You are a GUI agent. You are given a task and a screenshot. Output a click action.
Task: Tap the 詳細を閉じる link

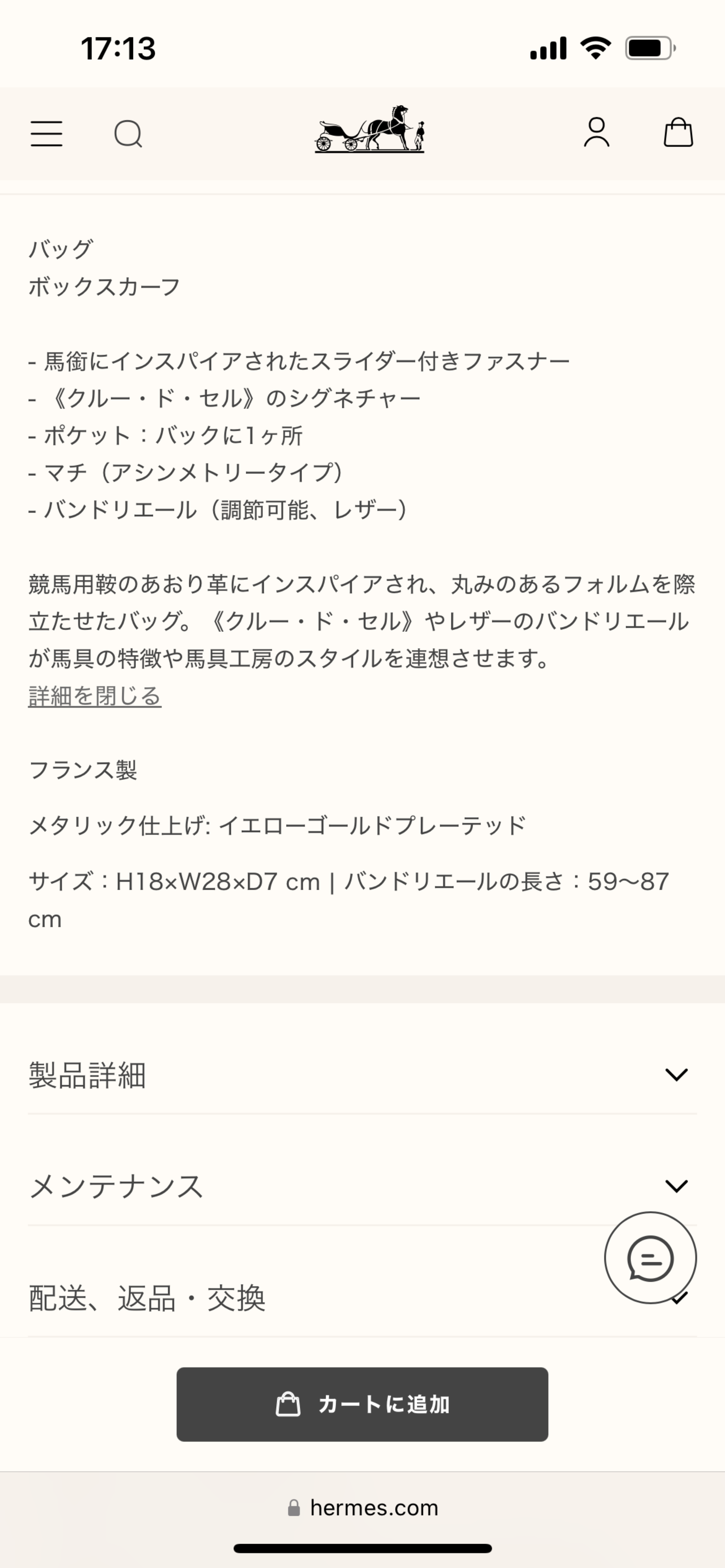(95, 696)
